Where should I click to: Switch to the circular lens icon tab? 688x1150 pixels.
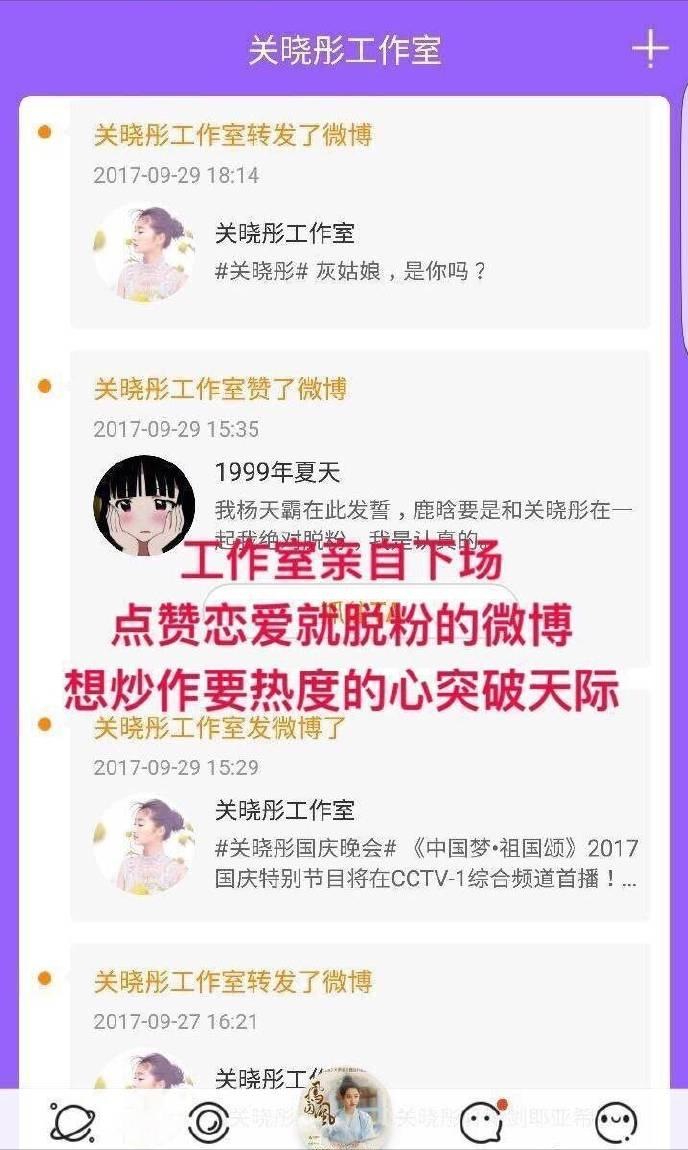click(x=208, y=1121)
